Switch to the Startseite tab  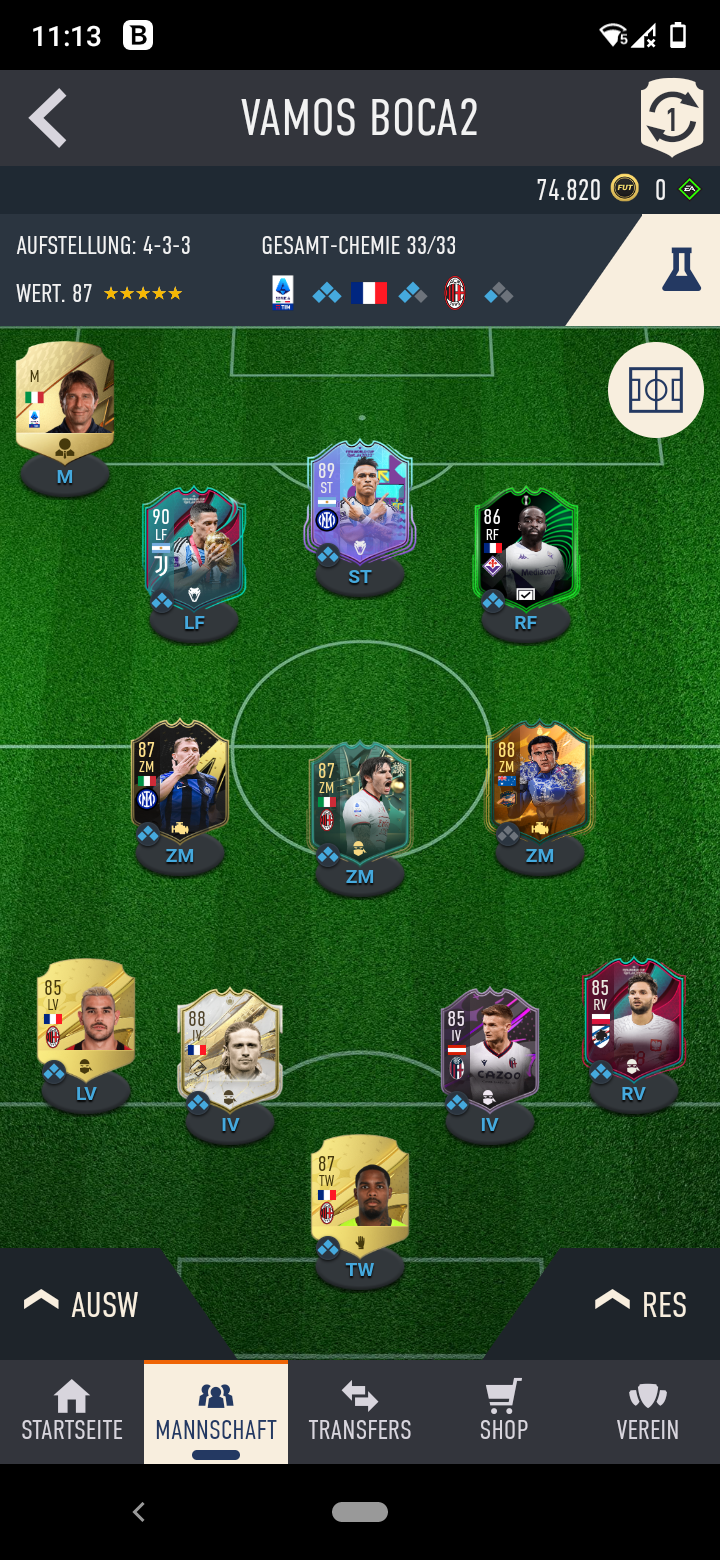tap(72, 1412)
